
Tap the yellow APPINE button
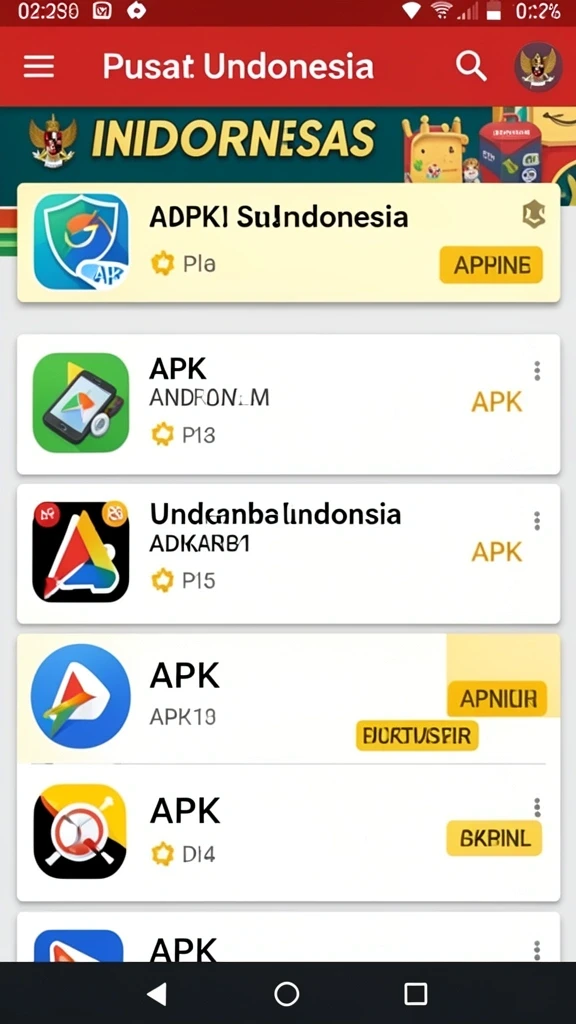(491, 264)
